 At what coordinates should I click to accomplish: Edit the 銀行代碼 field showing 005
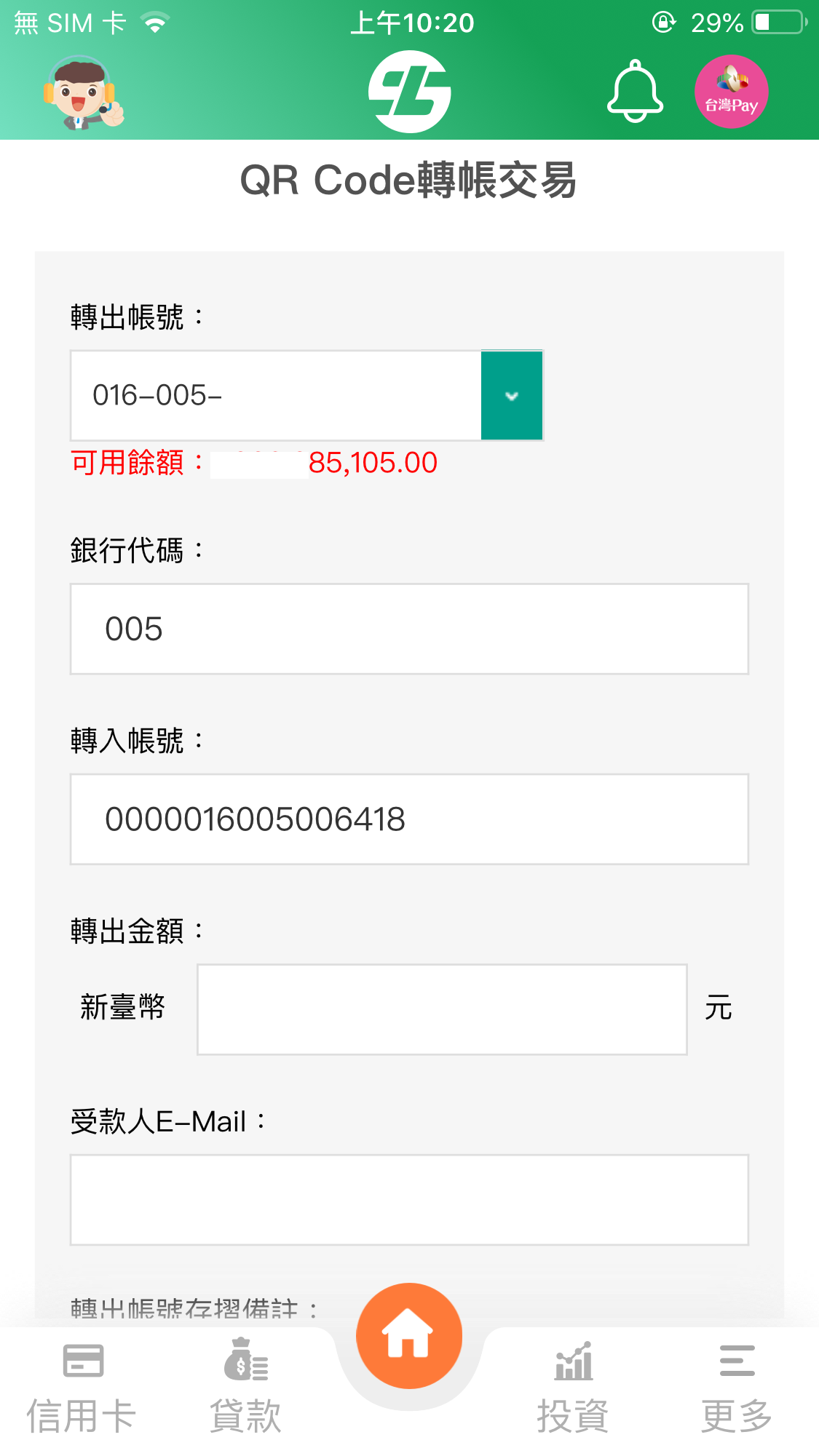409,629
